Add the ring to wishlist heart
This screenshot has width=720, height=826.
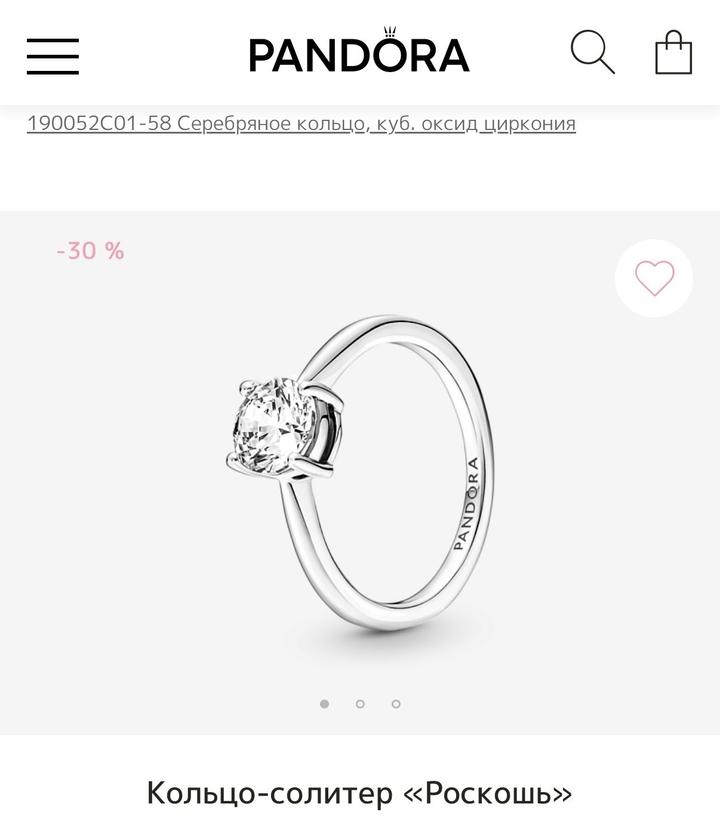(x=654, y=278)
